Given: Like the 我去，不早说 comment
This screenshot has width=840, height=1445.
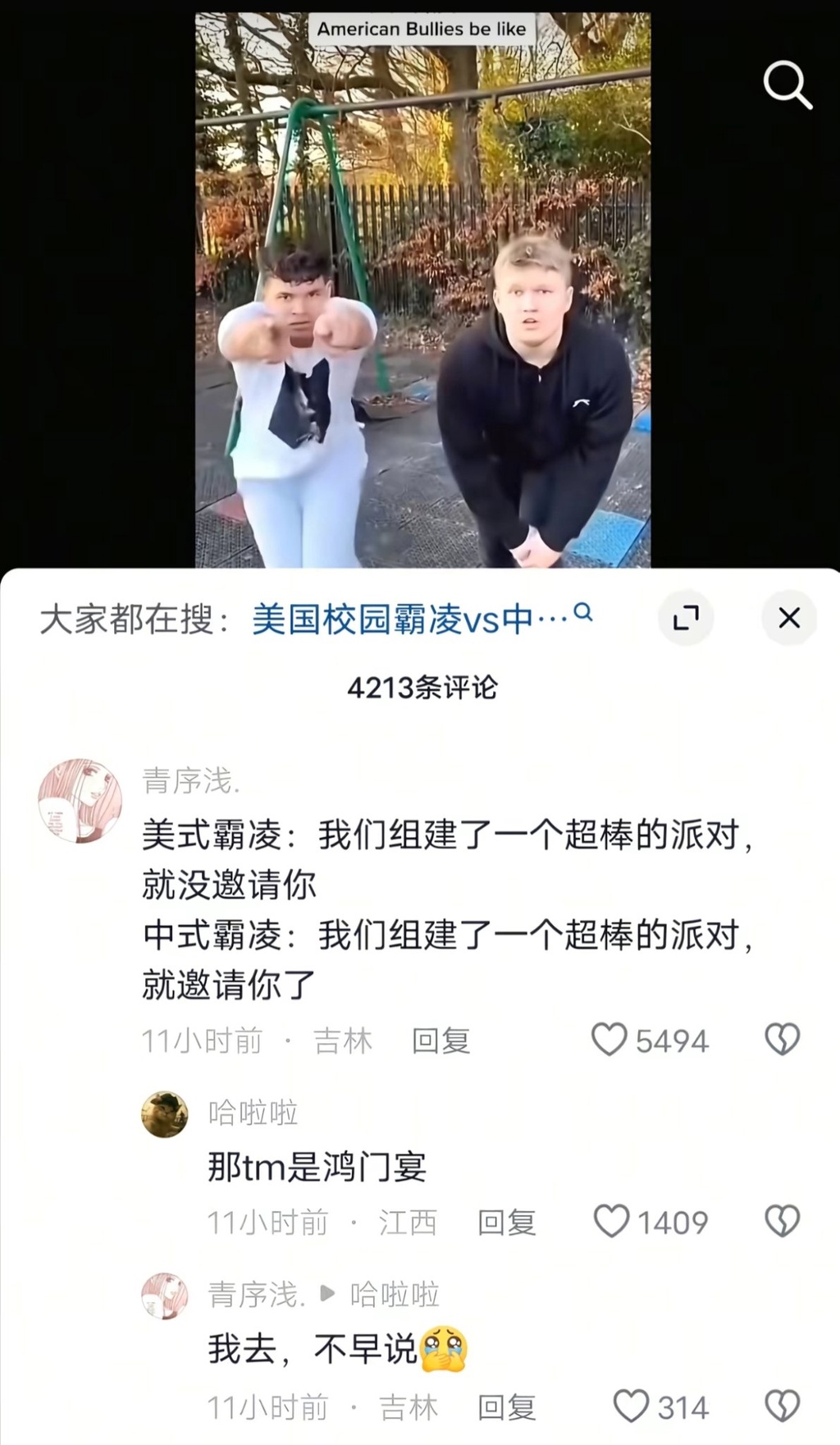Looking at the screenshot, I should pos(631,1407).
